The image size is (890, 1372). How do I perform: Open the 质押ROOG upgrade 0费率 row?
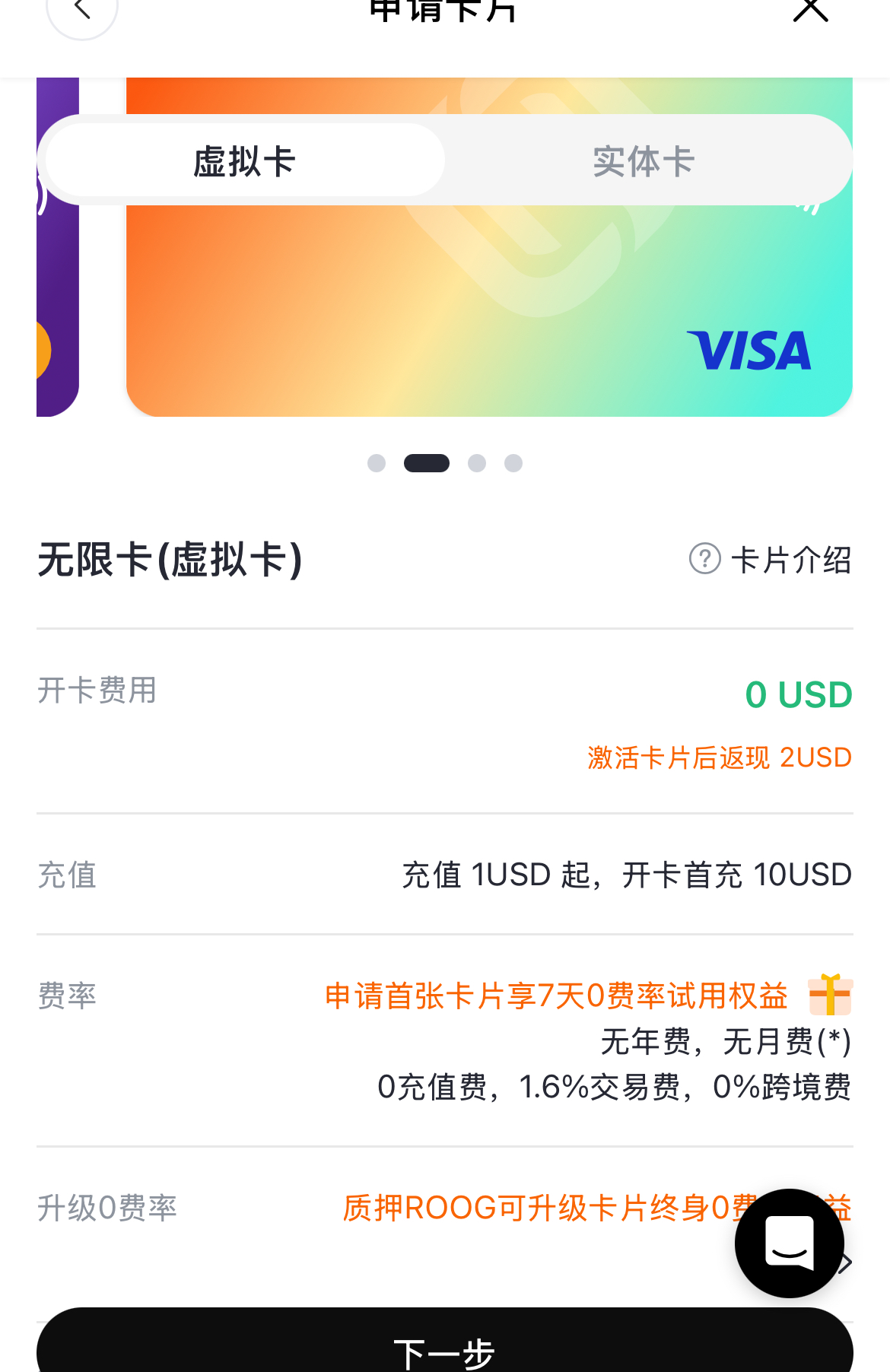coord(532,1208)
